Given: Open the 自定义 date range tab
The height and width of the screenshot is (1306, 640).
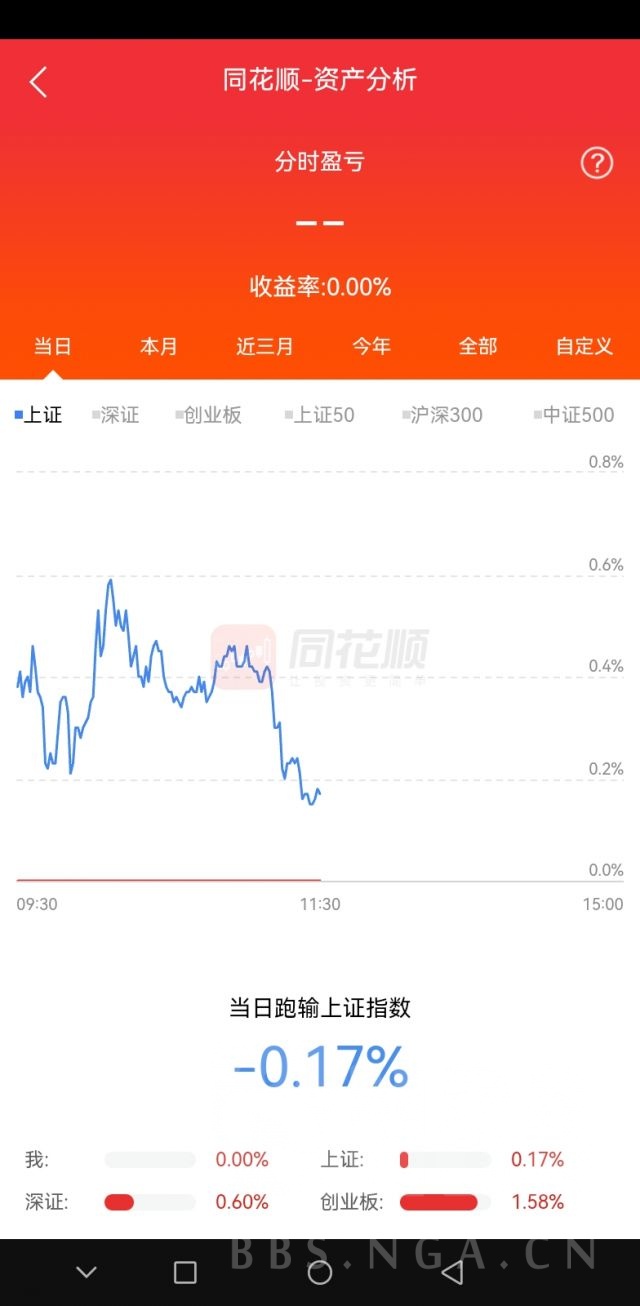Looking at the screenshot, I should coord(584,346).
